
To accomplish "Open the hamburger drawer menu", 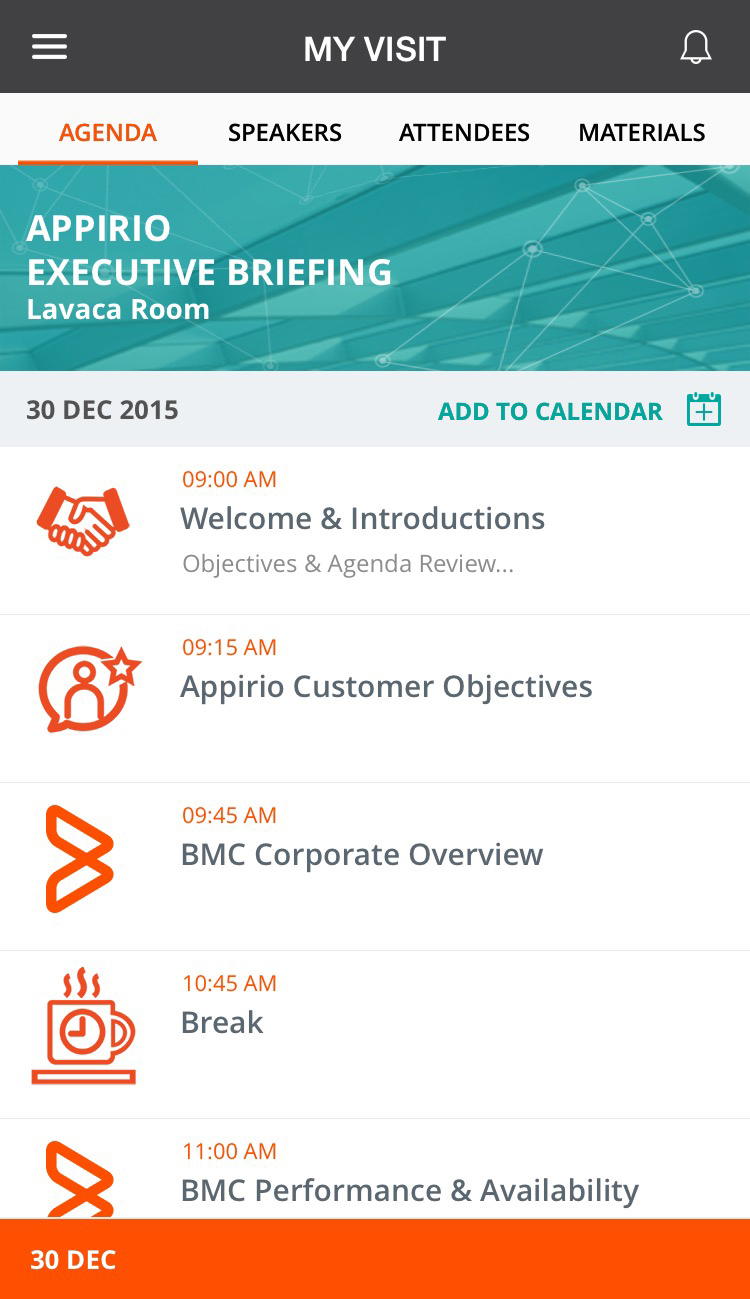I will [49, 47].
